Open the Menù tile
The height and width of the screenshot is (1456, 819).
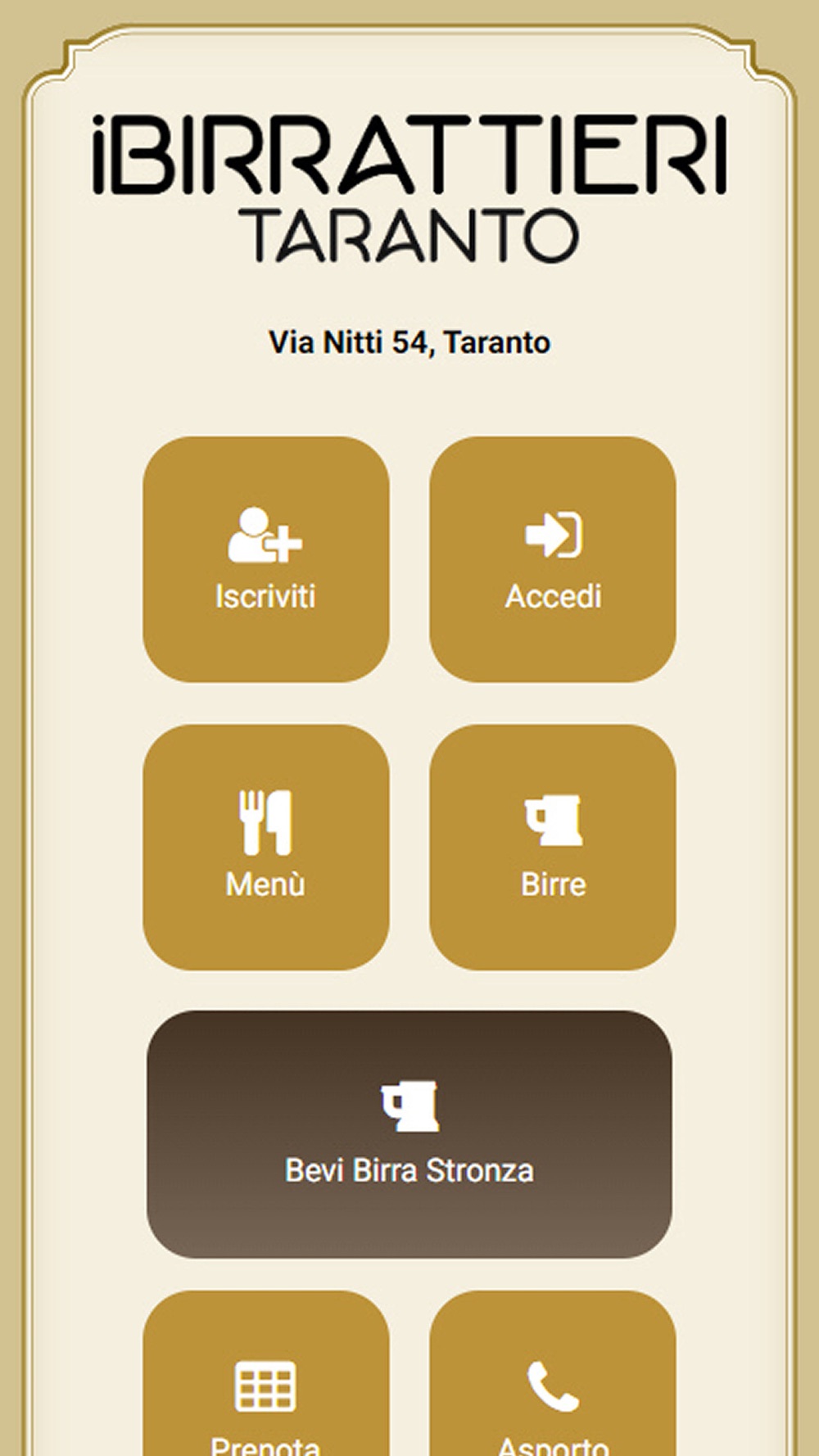pyautogui.click(x=265, y=848)
